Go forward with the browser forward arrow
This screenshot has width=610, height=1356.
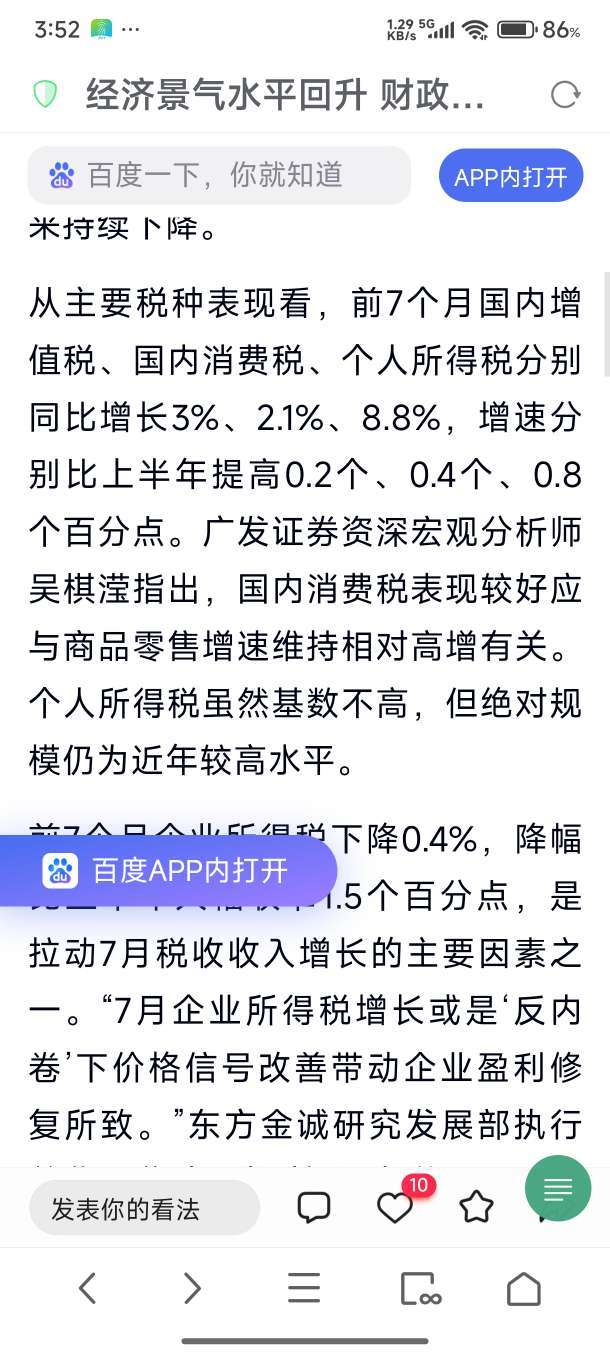click(x=192, y=1289)
